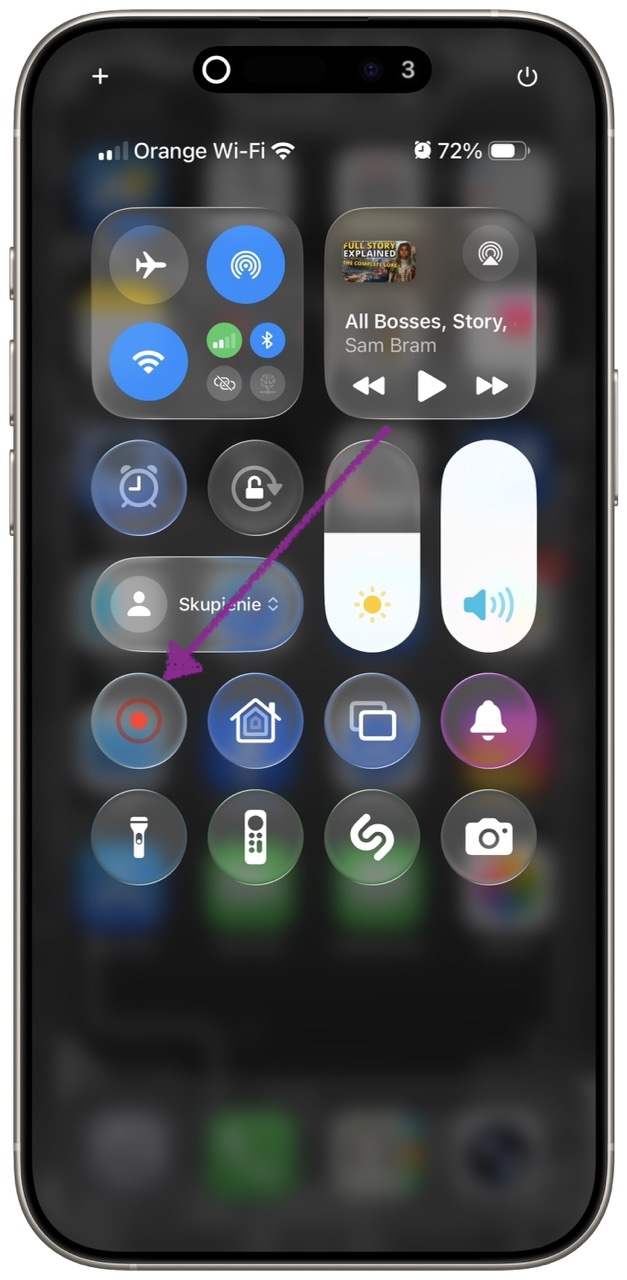Open screen mirroring

pyautogui.click(x=372, y=721)
